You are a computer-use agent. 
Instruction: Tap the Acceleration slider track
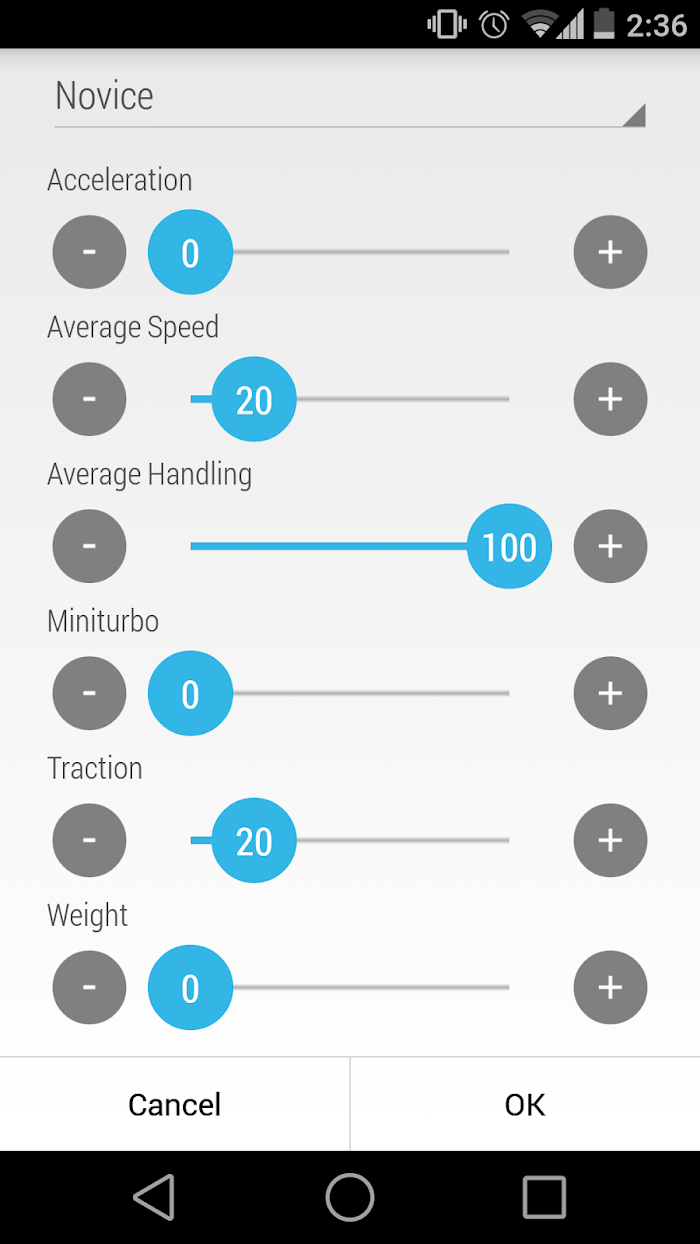click(x=350, y=252)
